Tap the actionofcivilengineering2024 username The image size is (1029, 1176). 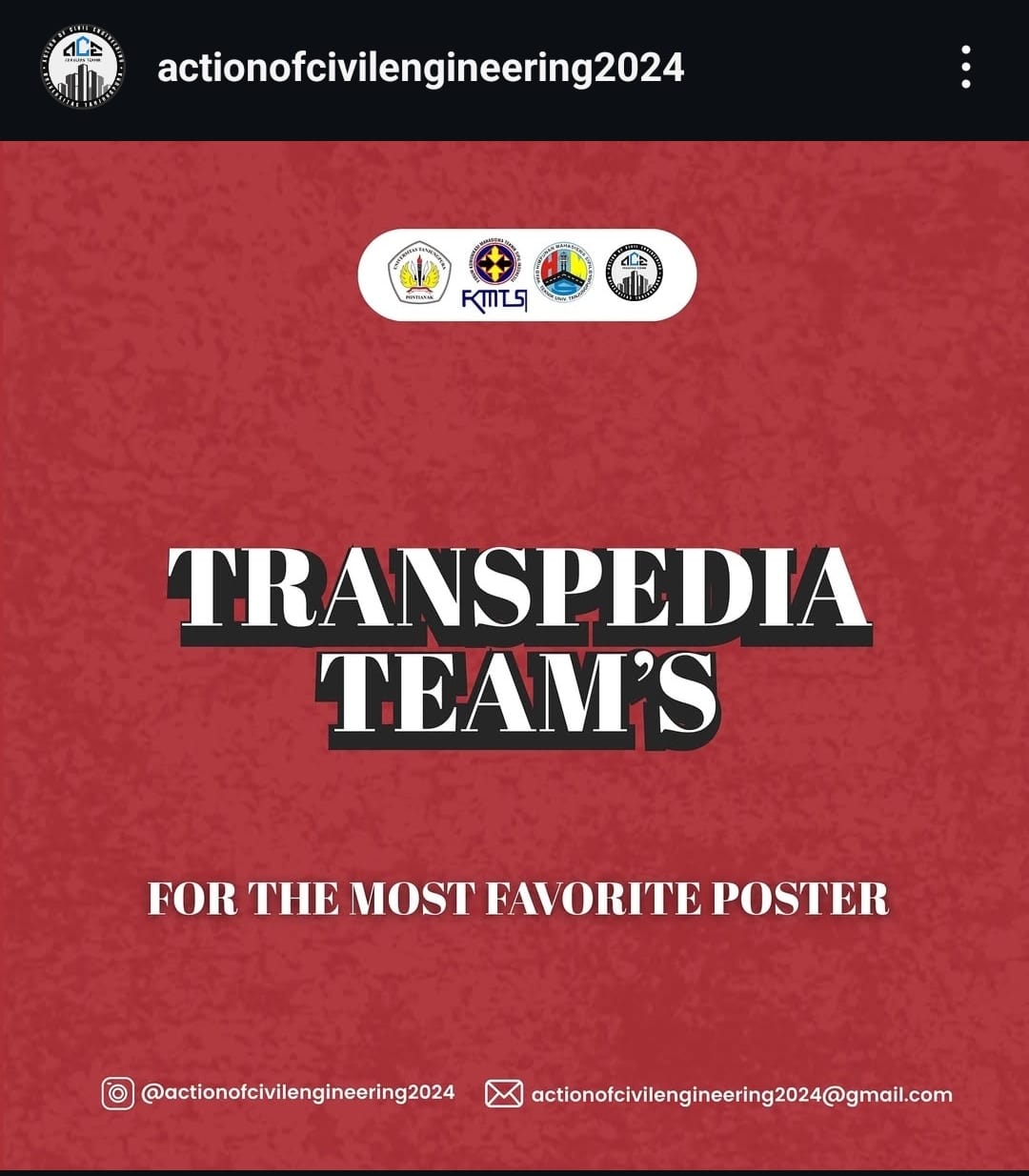point(420,69)
